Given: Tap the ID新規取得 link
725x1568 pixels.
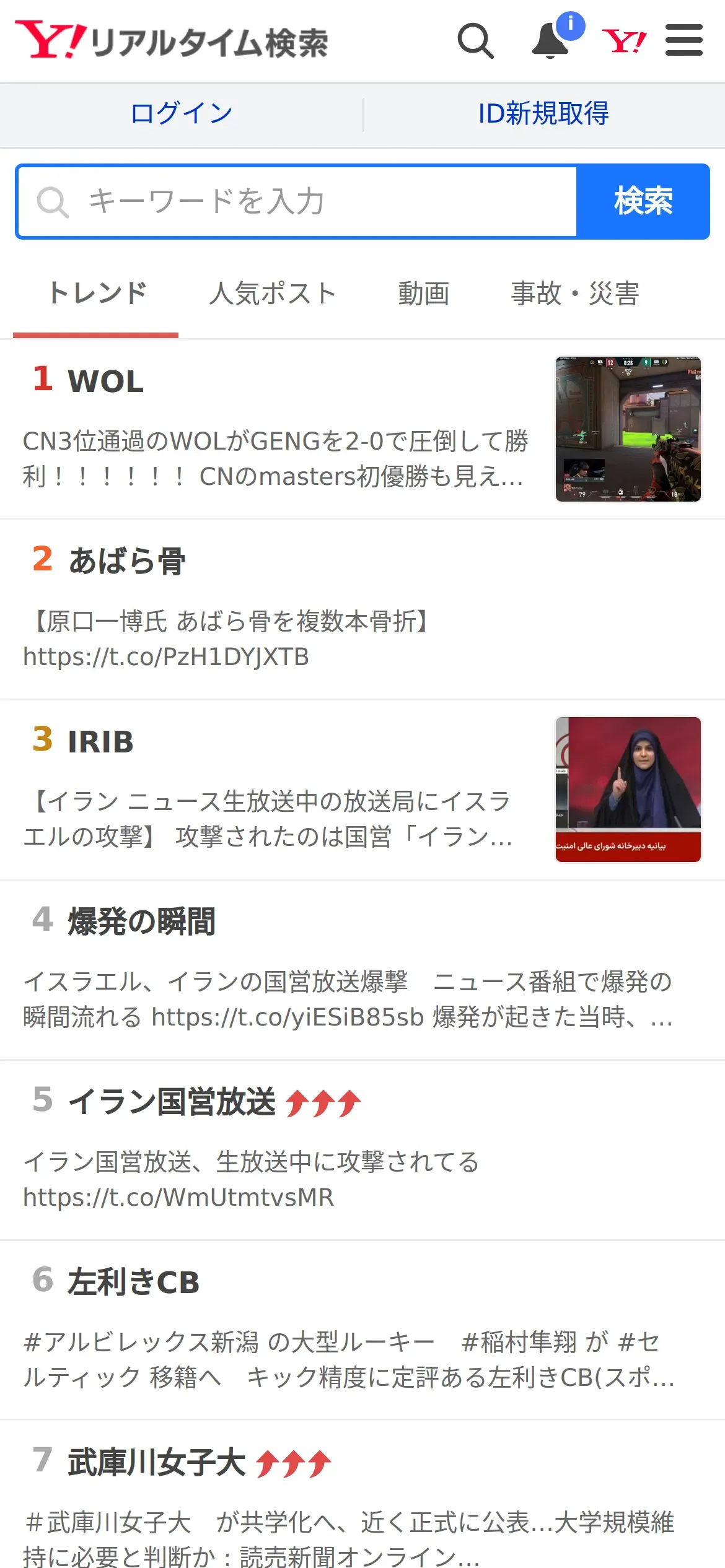Looking at the screenshot, I should coord(543,114).
